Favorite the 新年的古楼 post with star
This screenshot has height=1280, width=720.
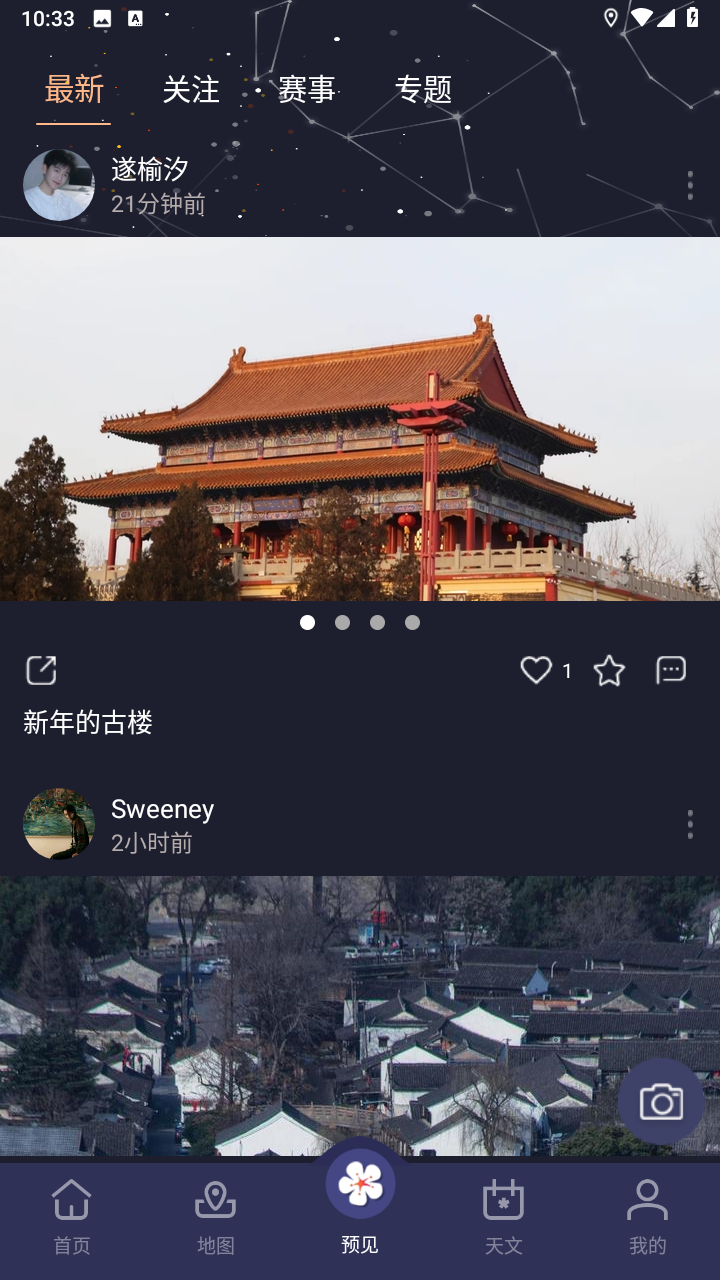point(609,670)
